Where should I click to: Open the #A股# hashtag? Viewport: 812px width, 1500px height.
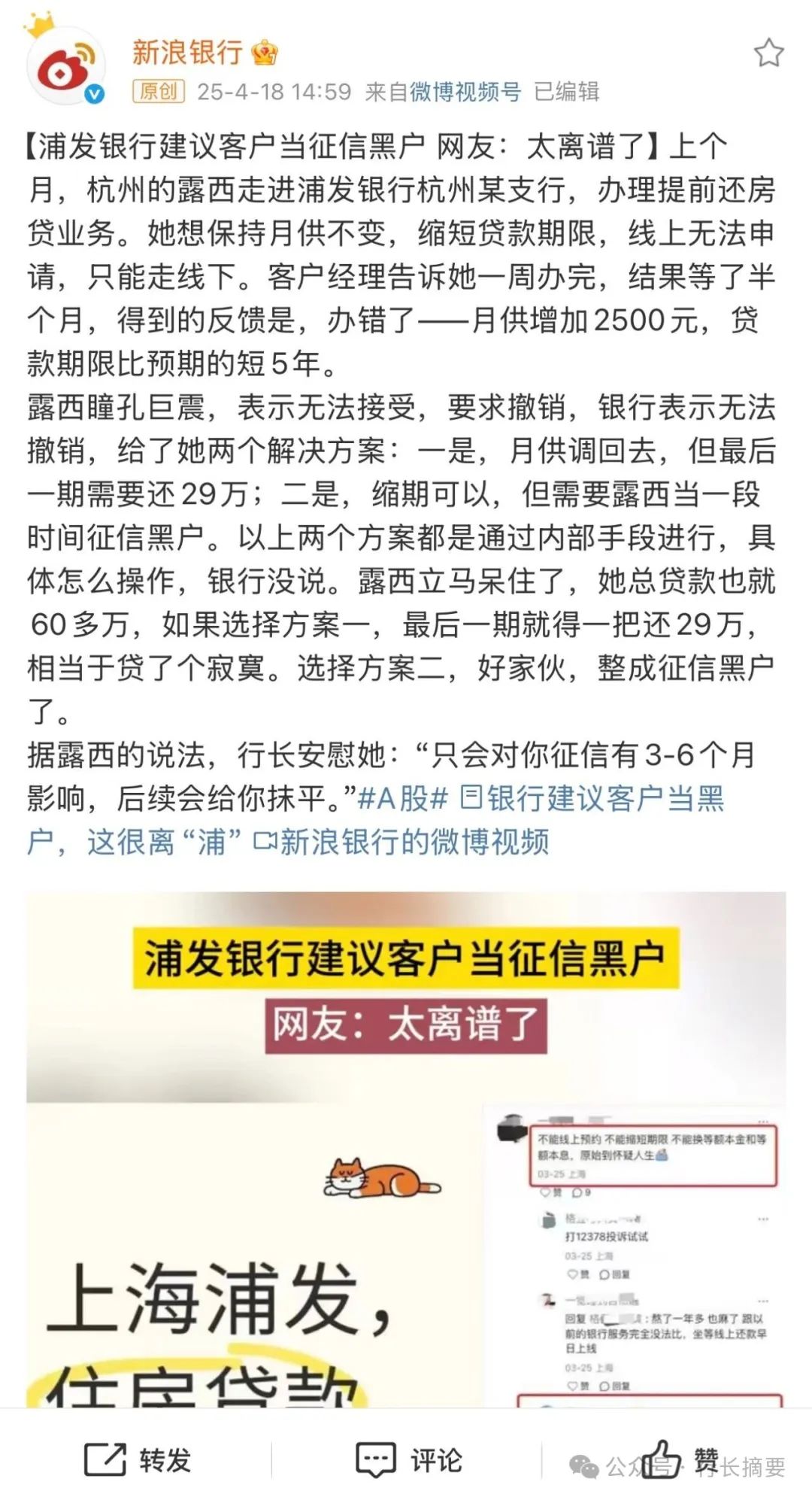click(403, 798)
